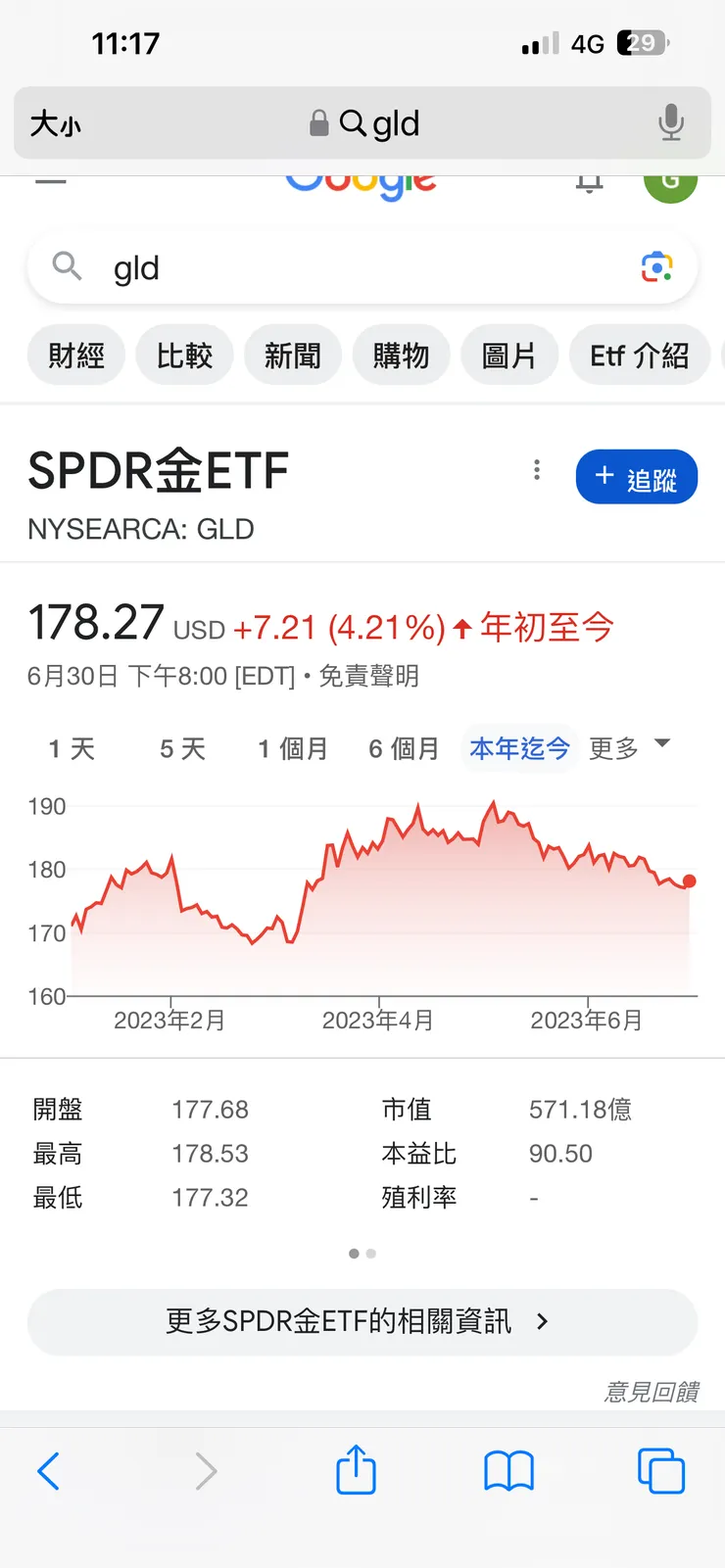Switch the chart to 1 個月
Screen dimensions: 725x1568
pyautogui.click(x=293, y=749)
